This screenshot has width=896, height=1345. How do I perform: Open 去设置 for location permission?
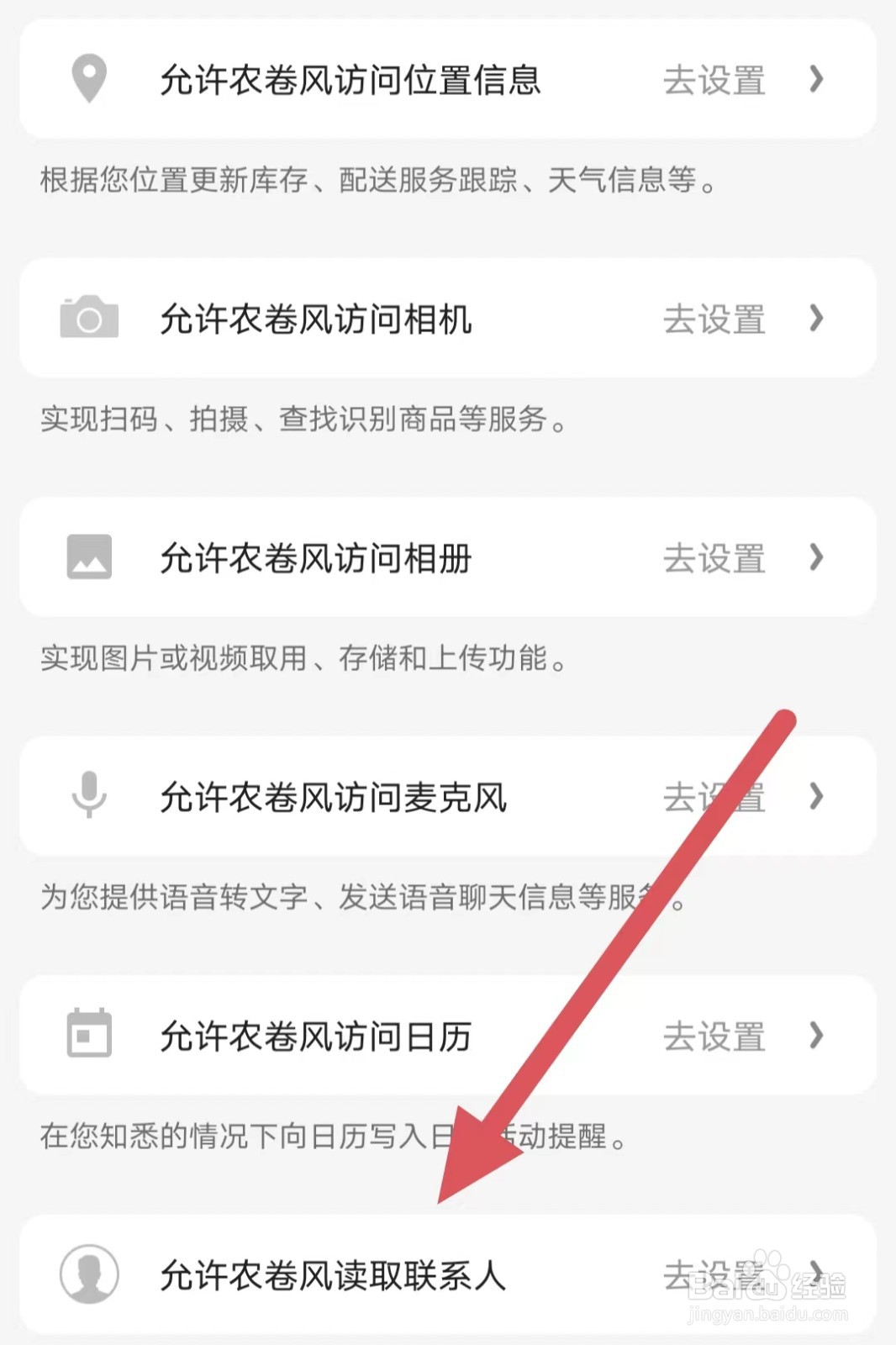click(713, 78)
